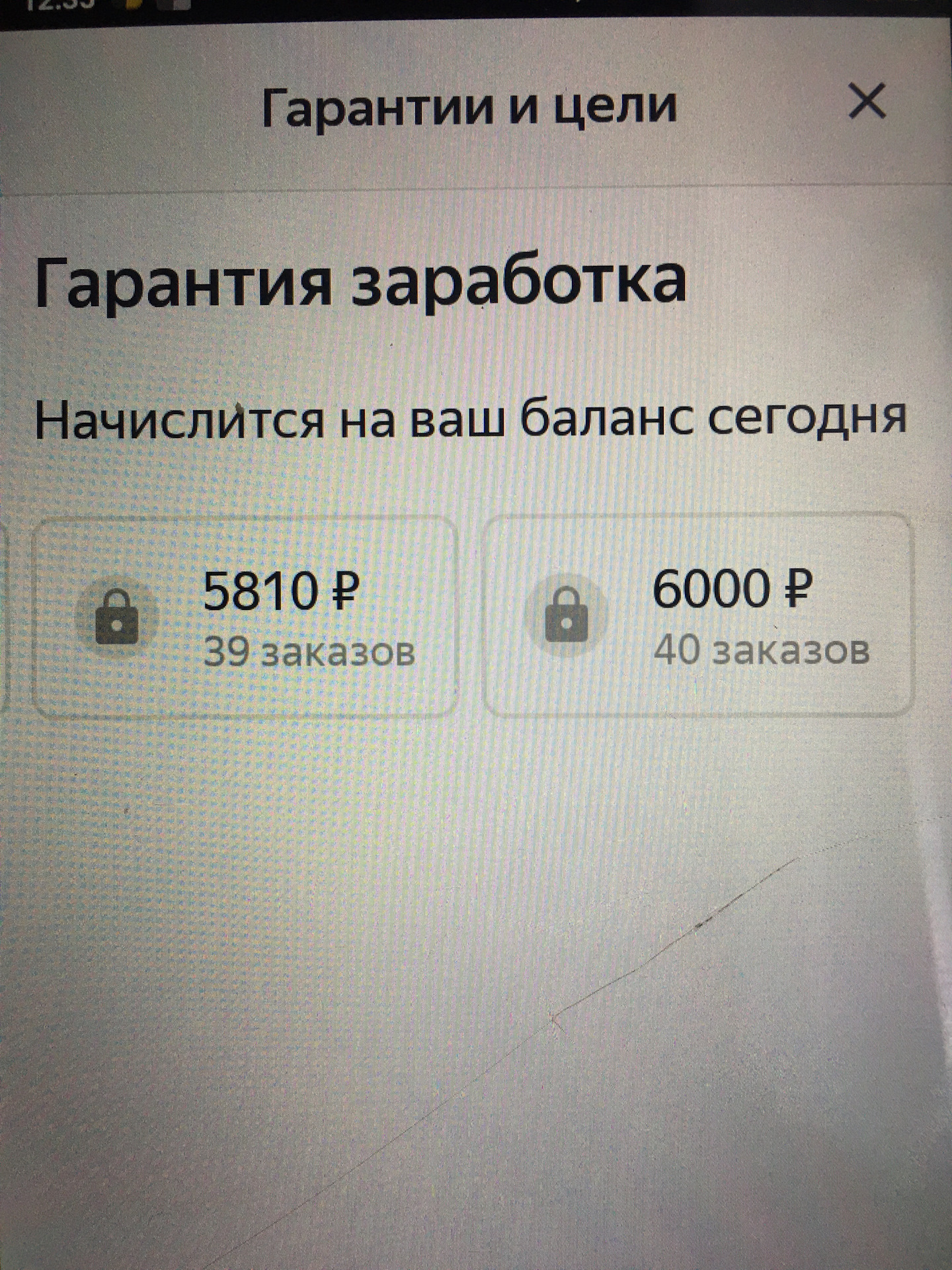The image size is (952, 1270).
Task: Open the 5810 ₽ for 39 заказов card
Action: click(x=245, y=617)
